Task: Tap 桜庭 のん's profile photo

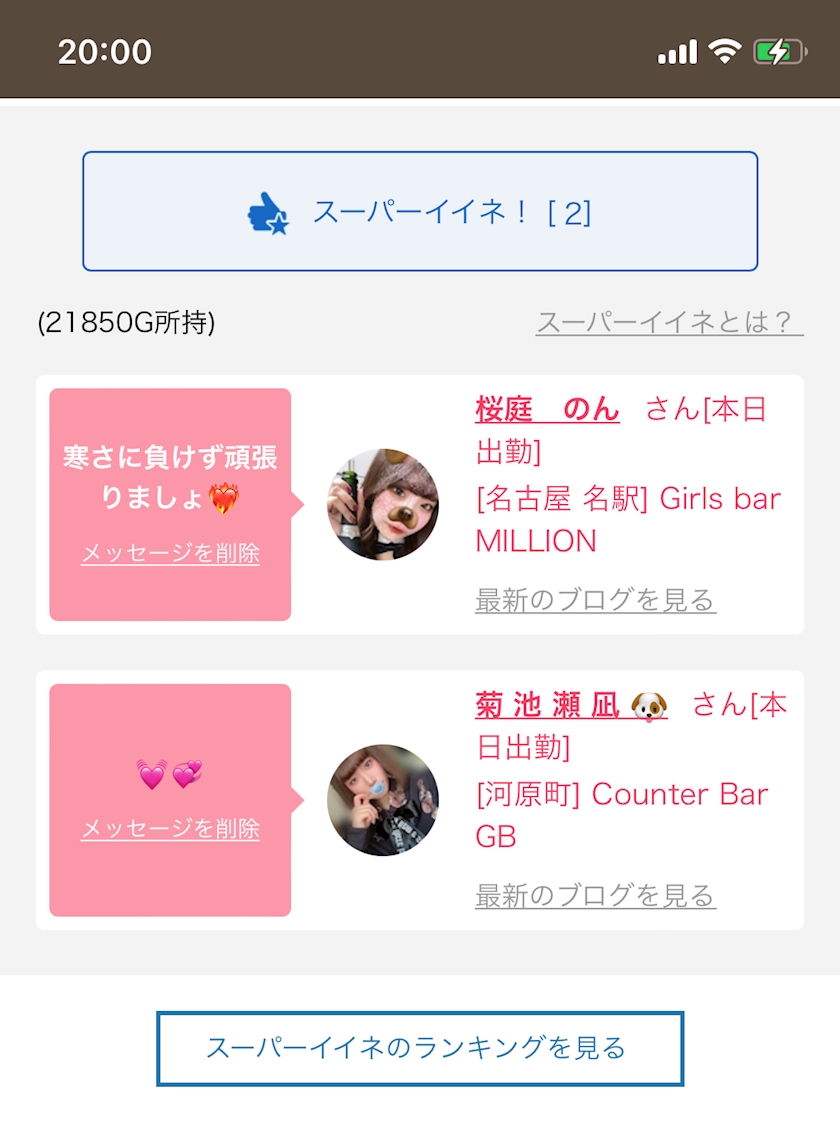Action: 383,504
